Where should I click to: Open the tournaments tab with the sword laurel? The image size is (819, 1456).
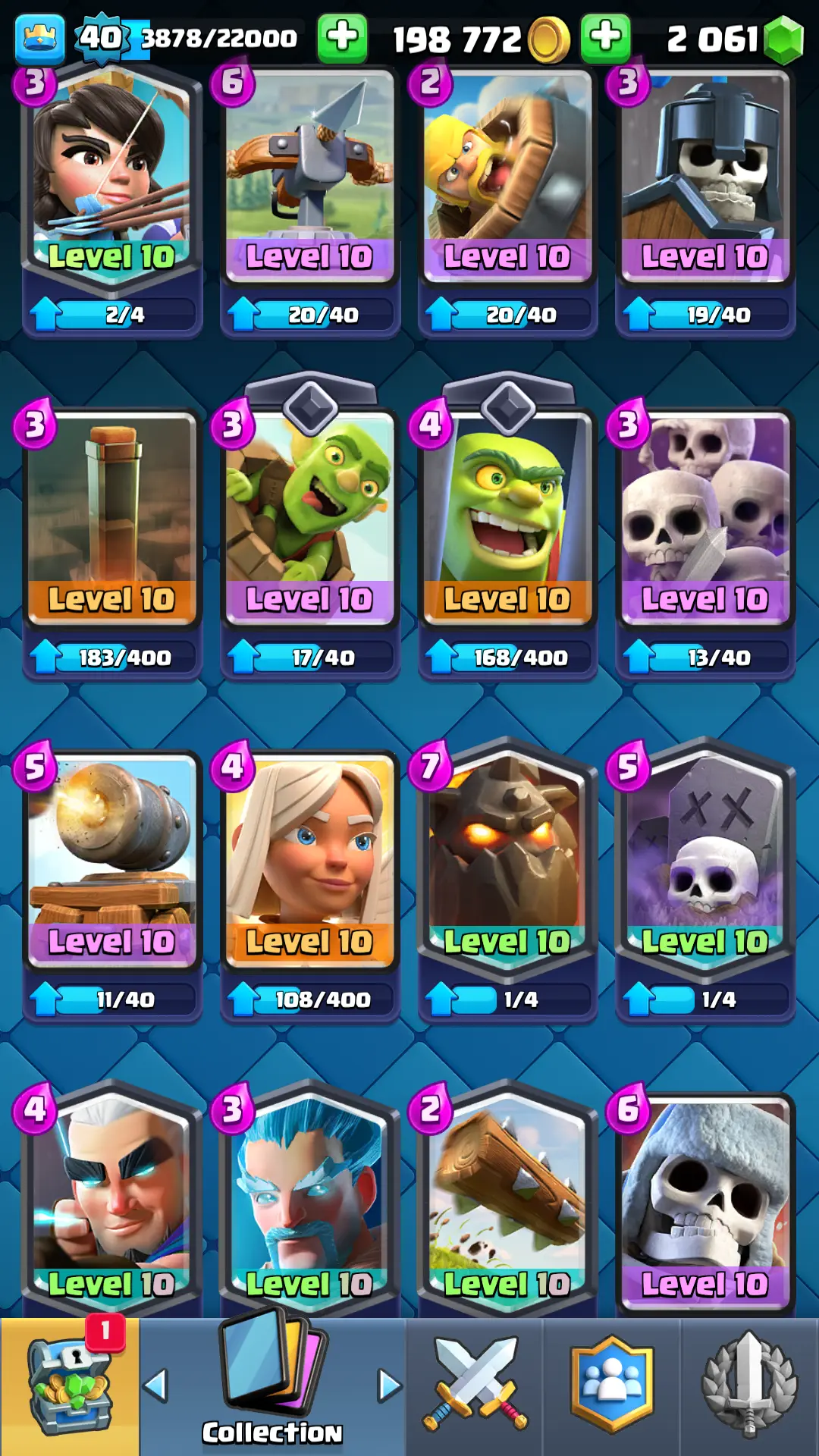point(749,1386)
